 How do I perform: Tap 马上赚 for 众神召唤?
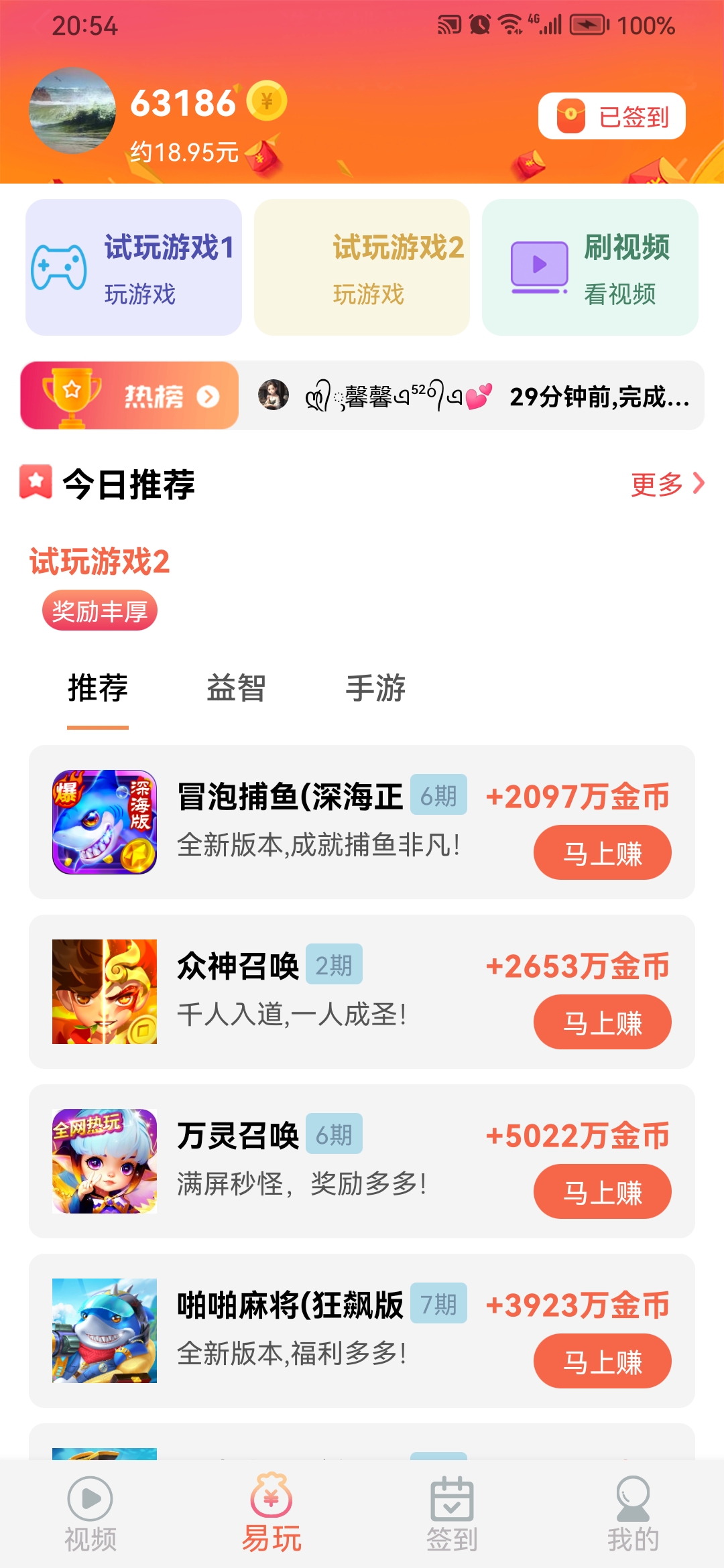coord(602,1022)
